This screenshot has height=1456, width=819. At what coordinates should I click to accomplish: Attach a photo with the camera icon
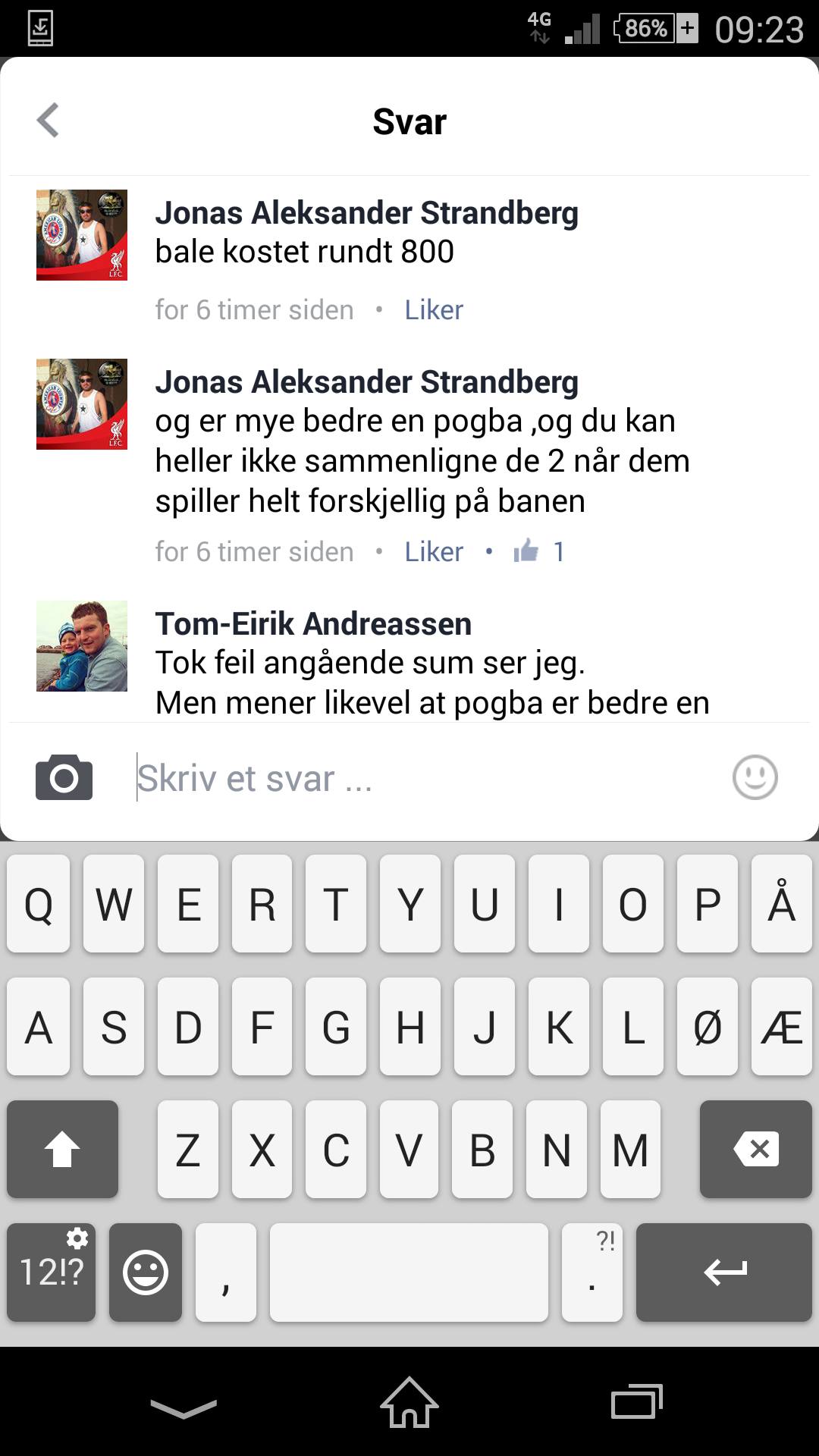(x=64, y=777)
